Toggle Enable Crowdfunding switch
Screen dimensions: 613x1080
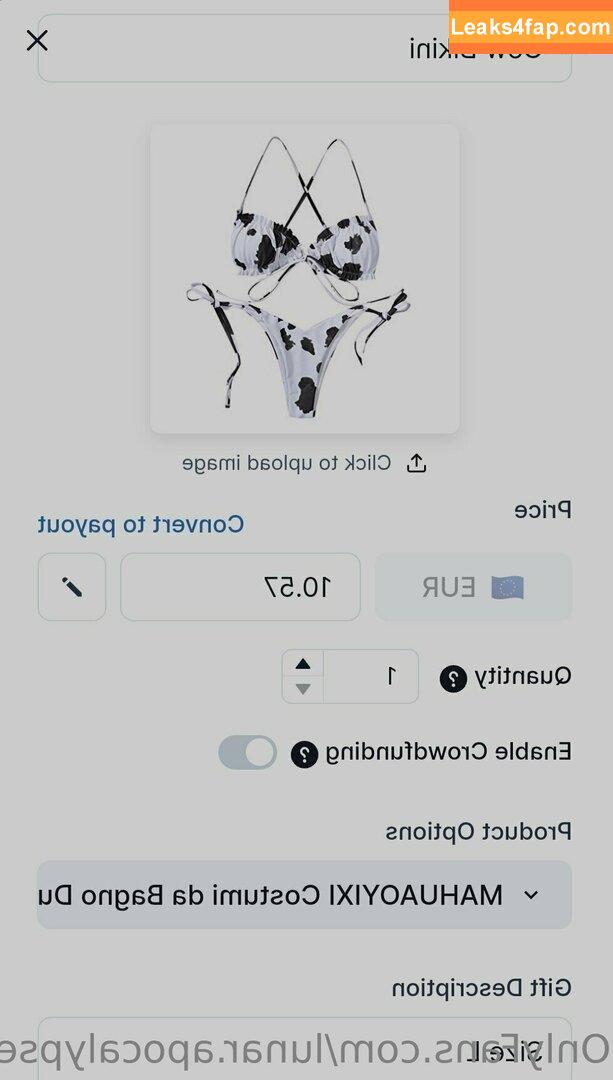(x=247, y=753)
